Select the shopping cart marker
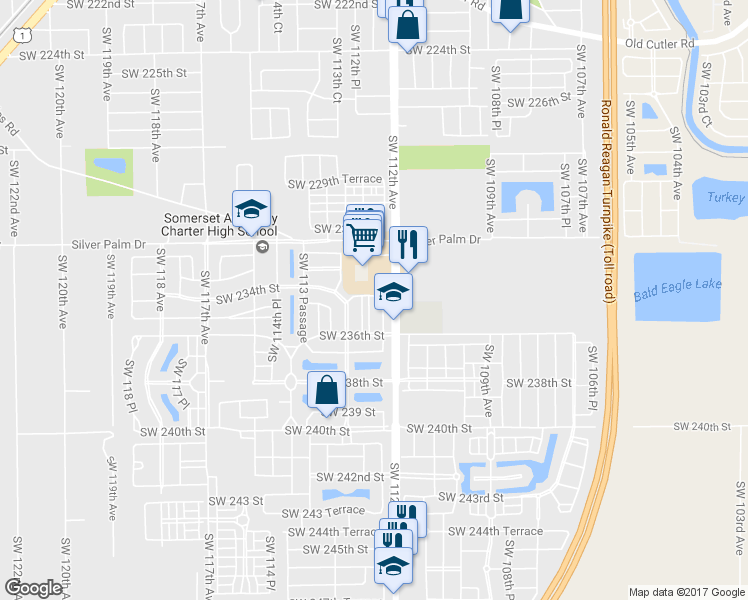Viewport: 748px width, 600px height. (365, 236)
